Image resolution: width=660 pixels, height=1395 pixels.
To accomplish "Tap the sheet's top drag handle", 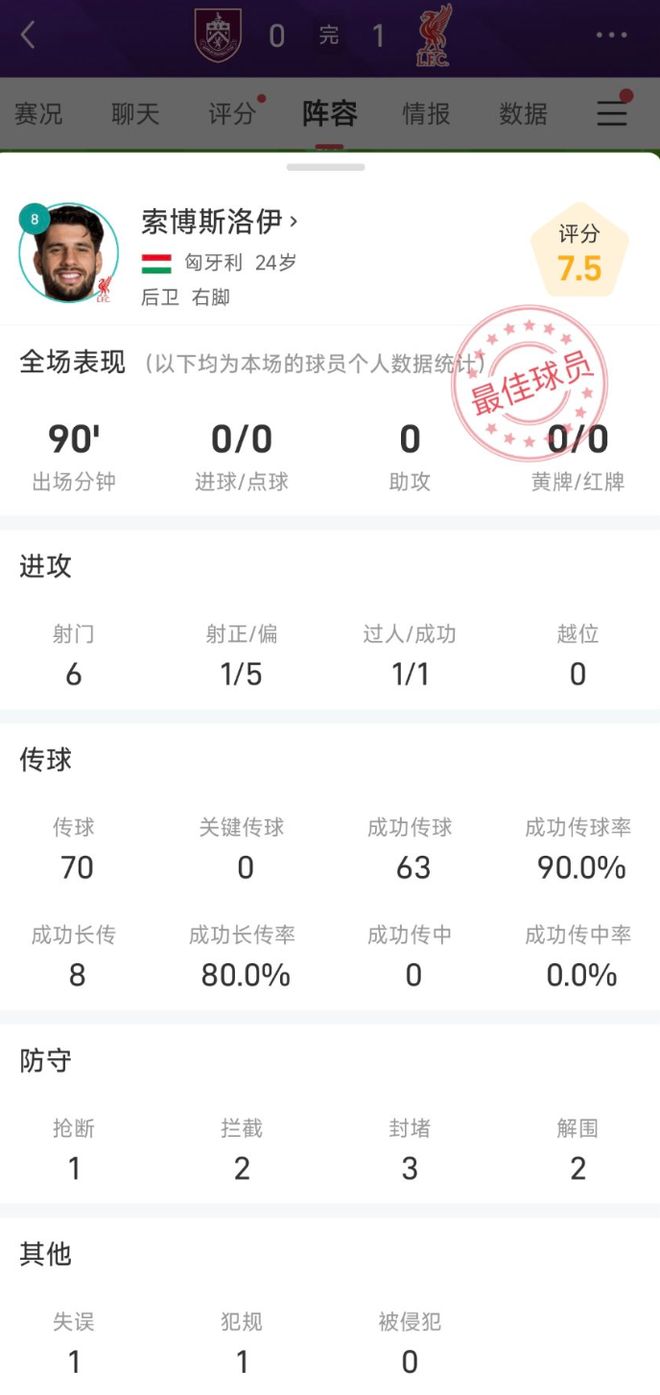I will pos(326,167).
